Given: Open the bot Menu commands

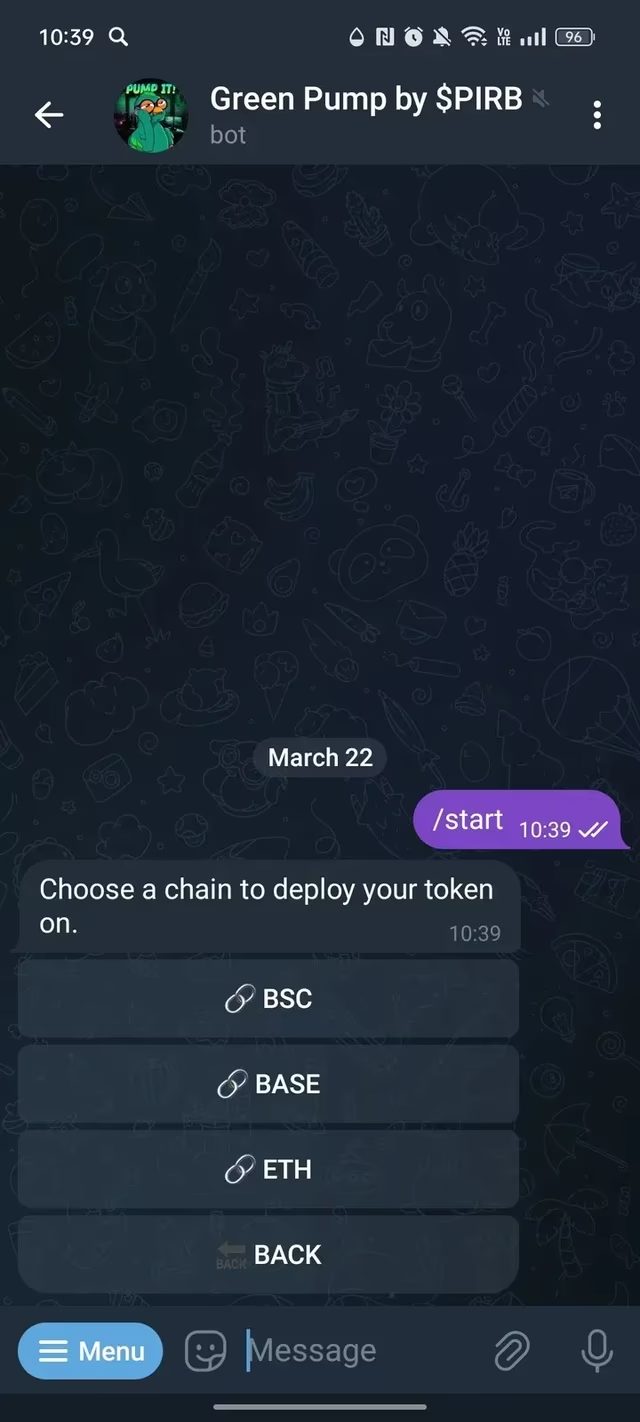Looking at the screenshot, I should 91,1351.
